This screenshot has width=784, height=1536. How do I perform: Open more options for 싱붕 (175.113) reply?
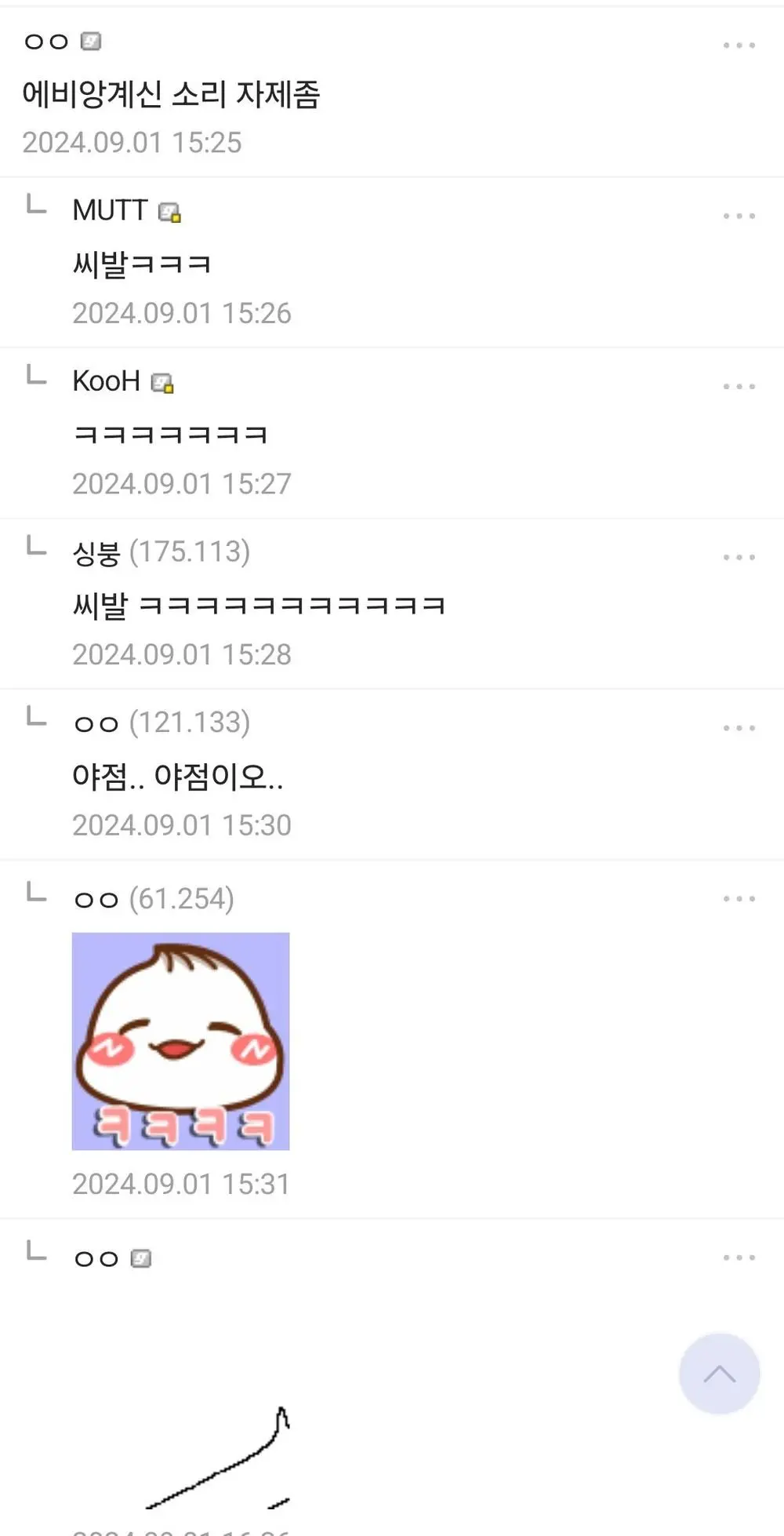[739, 557]
